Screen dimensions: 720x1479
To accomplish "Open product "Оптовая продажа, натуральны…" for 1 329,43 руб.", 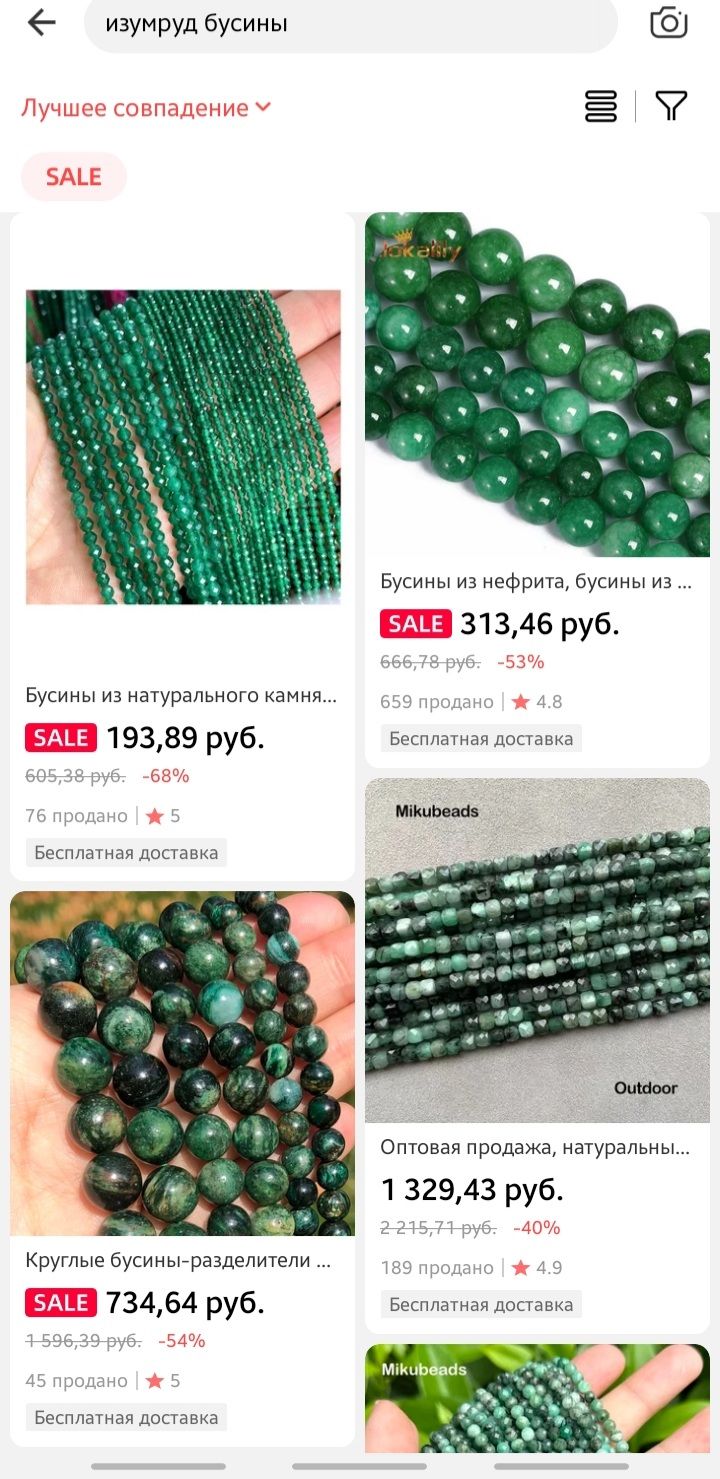I will coord(537,951).
